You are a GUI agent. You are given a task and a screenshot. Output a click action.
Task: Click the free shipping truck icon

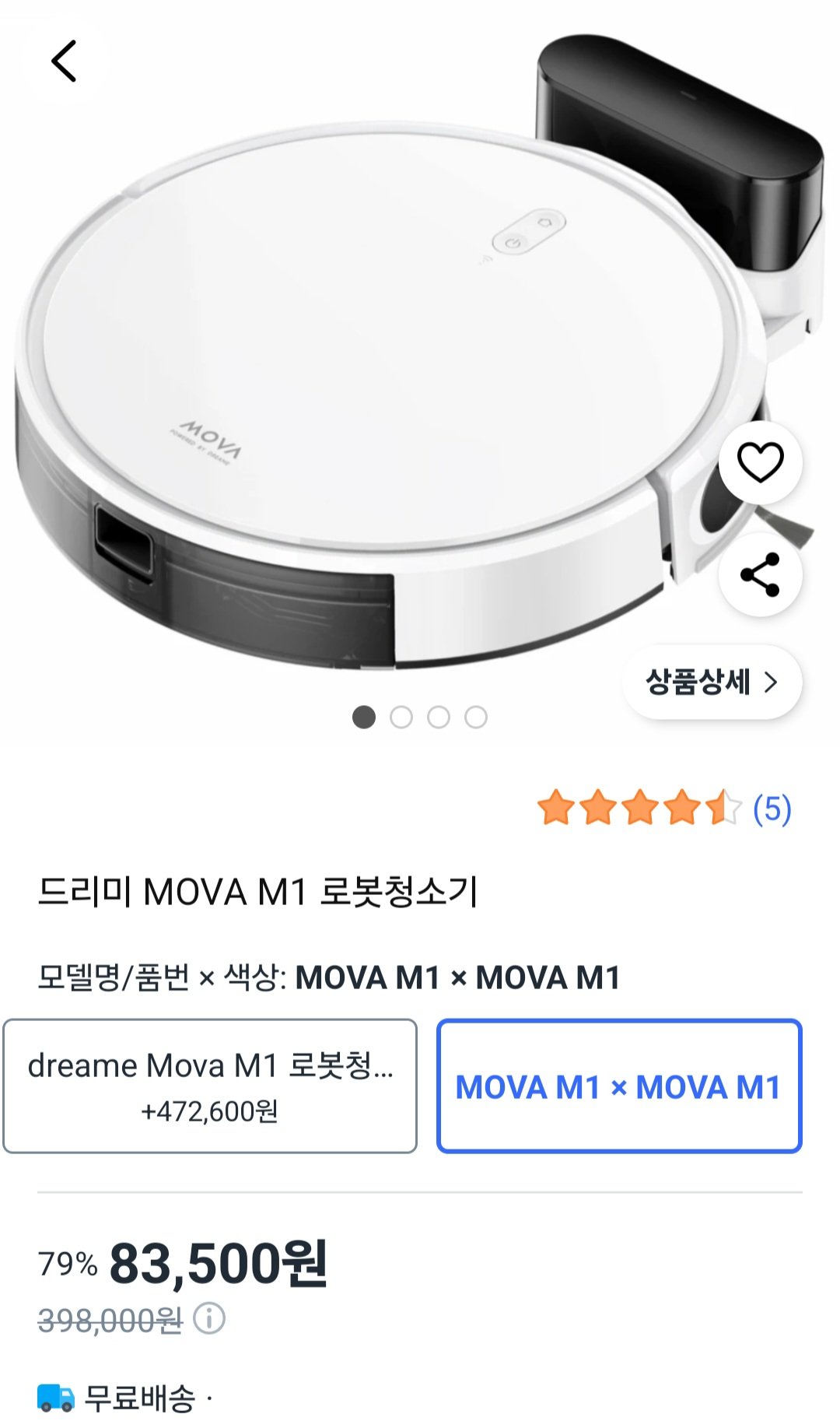(x=56, y=1397)
